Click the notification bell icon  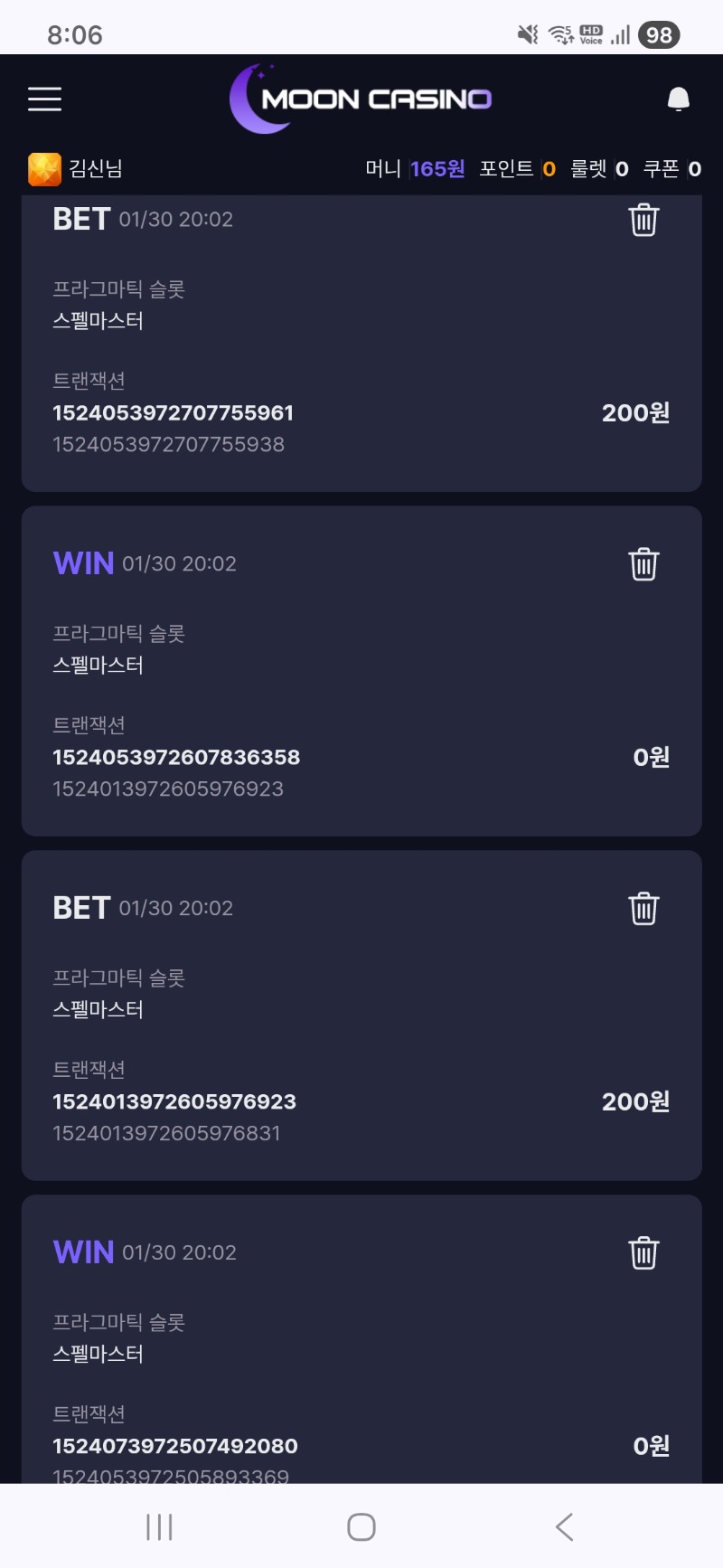point(678,98)
